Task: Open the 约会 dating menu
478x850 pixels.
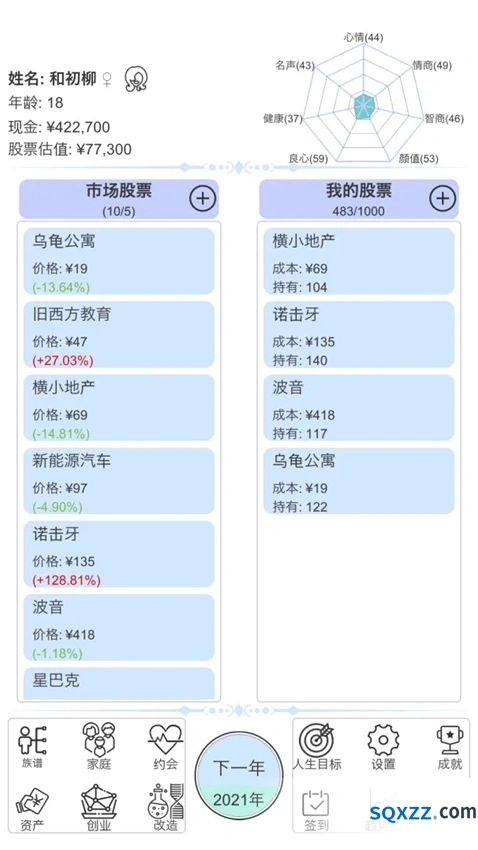Action: coord(165,746)
